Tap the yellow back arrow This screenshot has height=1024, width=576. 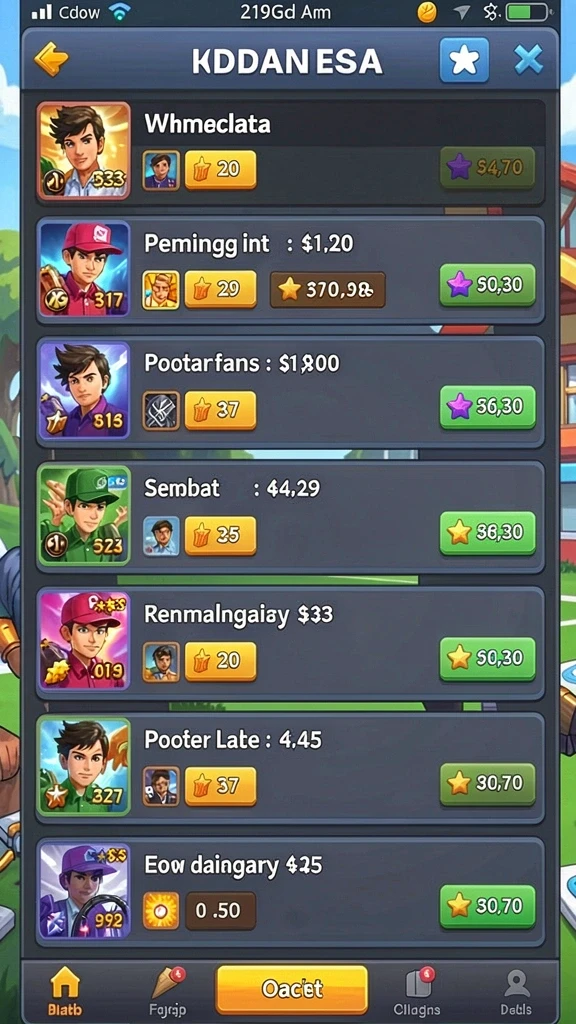coord(50,61)
